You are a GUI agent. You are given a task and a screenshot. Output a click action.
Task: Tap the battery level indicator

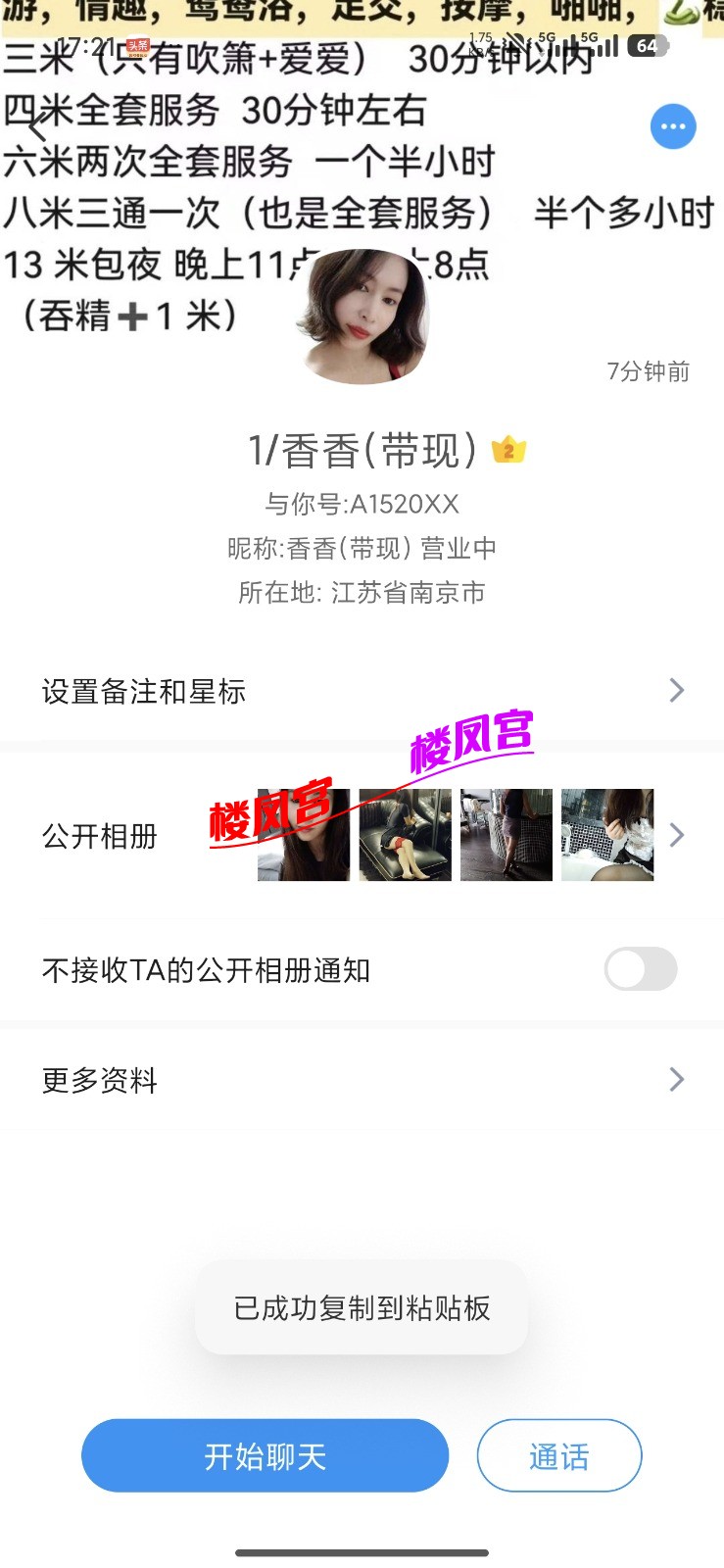point(646,45)
